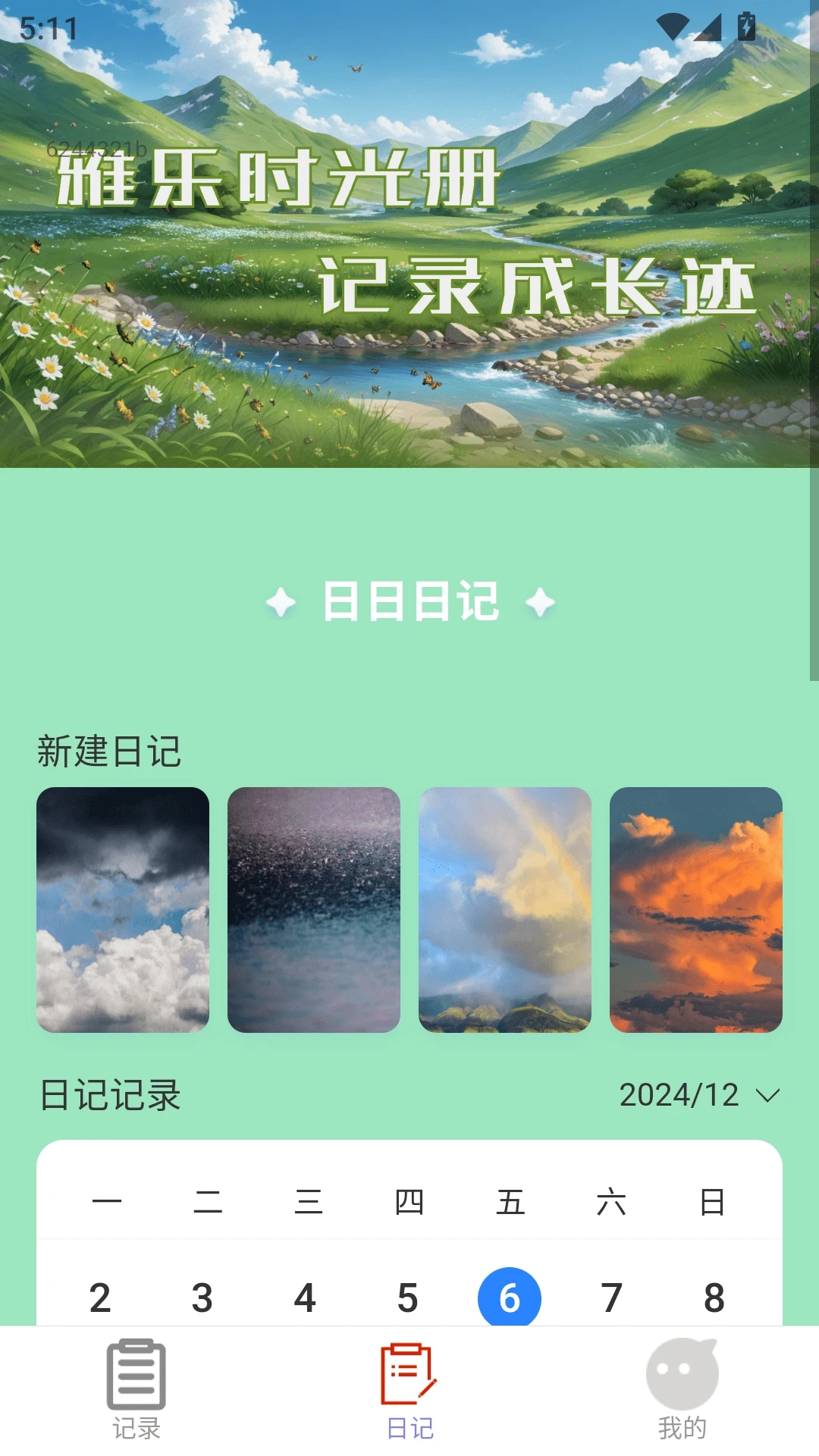Click the 日记记录 heading
This screenshot has height=1456, width=819.
108,1094
